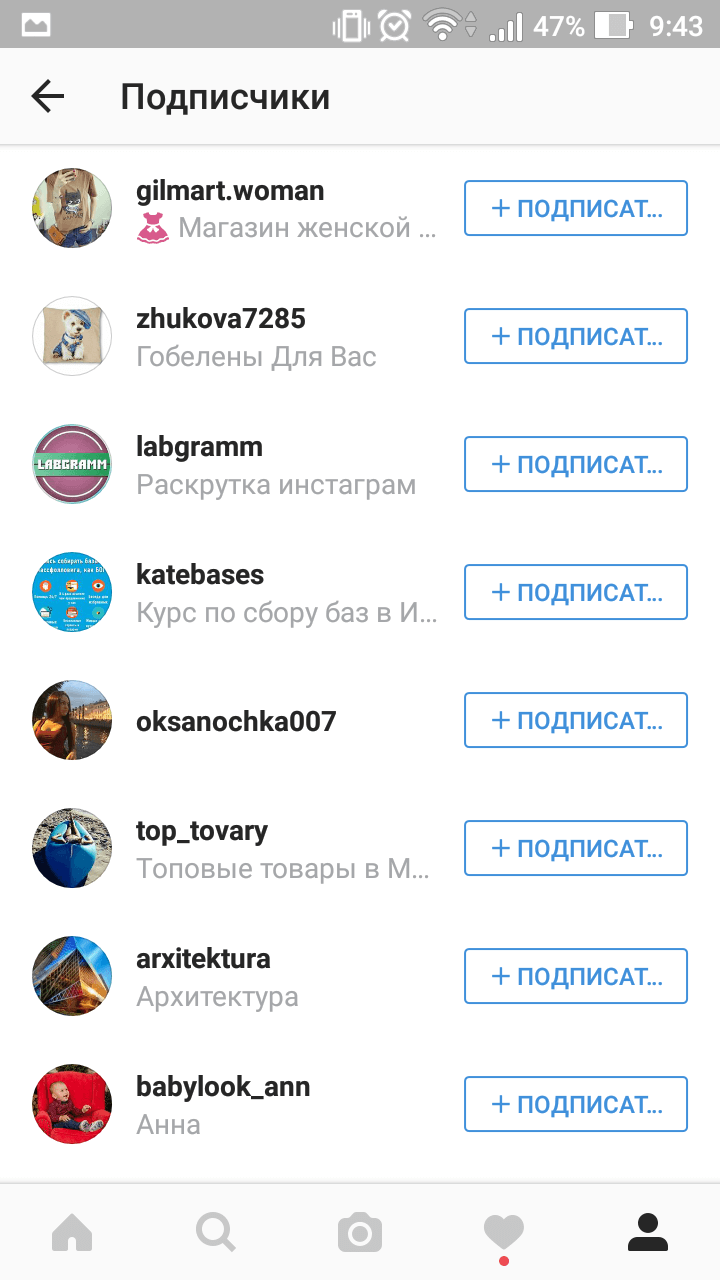Tap the follow button next to labgramm
The width and height of the screenshot is (720, 1280).
[575, 464]
